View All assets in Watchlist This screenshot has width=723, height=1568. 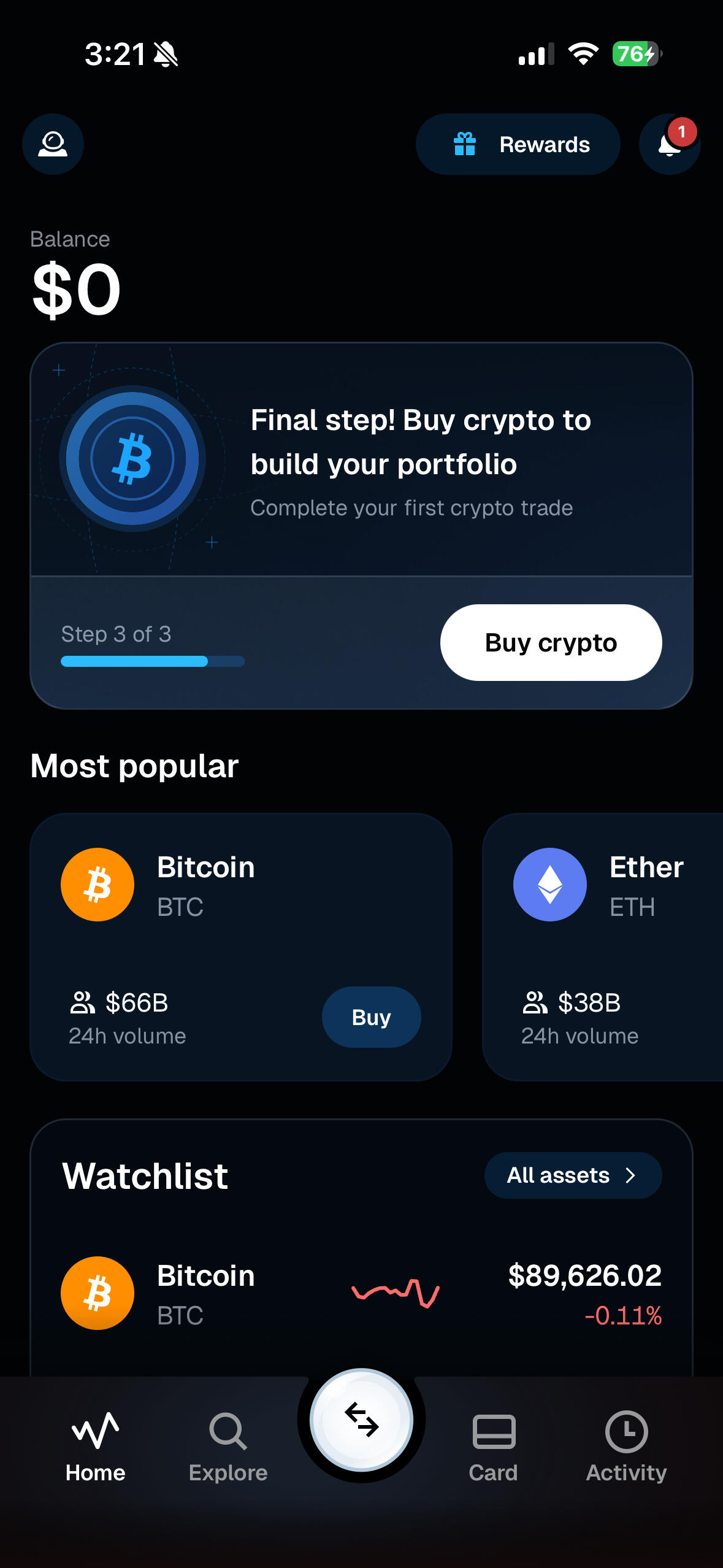[x=572, y=1175]
